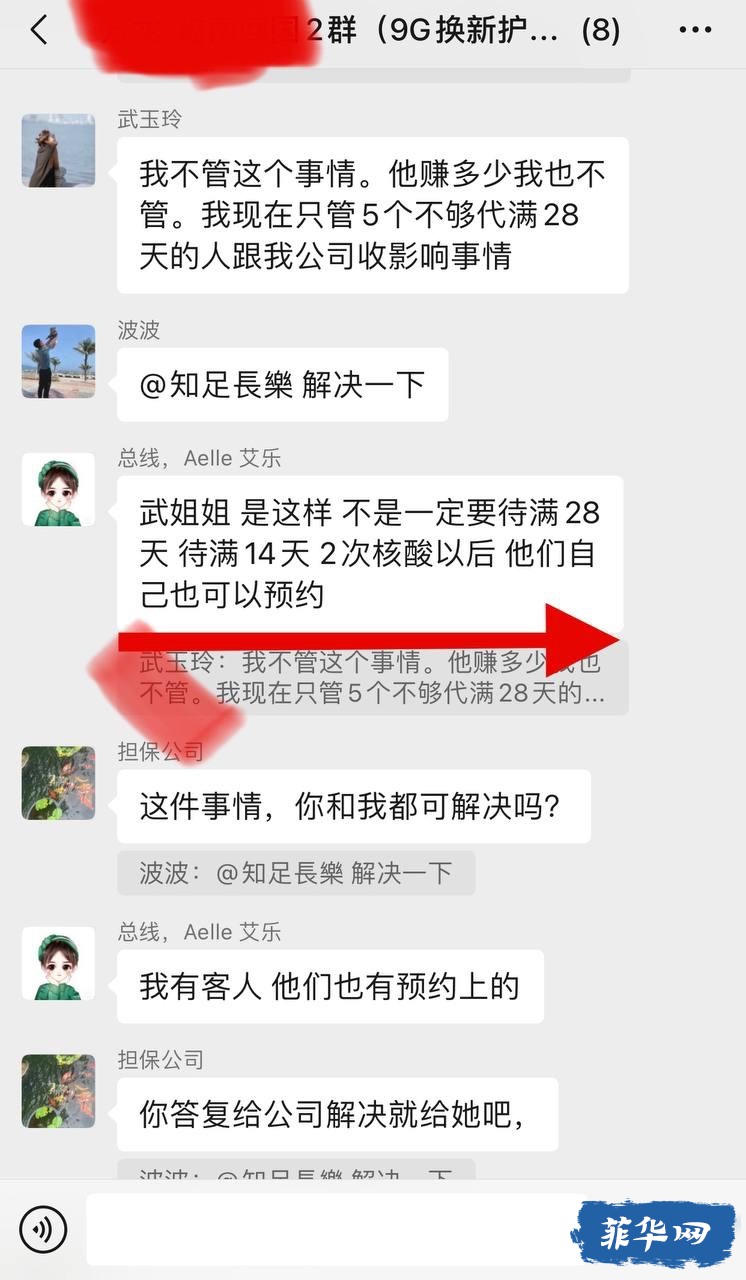Switch to voice message input
The width and height of the screenshot is (746, 1280).
coord(43,1229)
